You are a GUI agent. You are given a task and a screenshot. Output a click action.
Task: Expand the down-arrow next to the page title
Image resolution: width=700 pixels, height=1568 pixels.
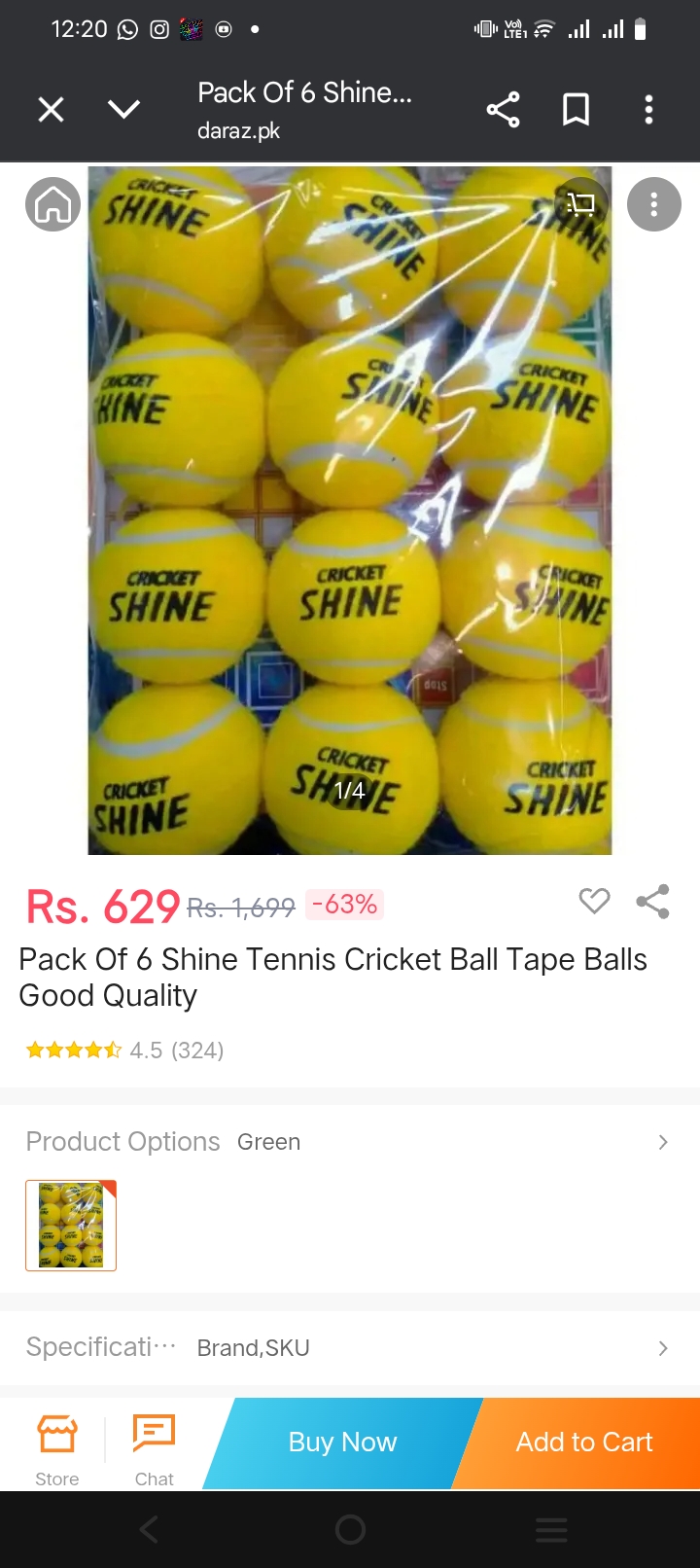(x=124, y=109)
